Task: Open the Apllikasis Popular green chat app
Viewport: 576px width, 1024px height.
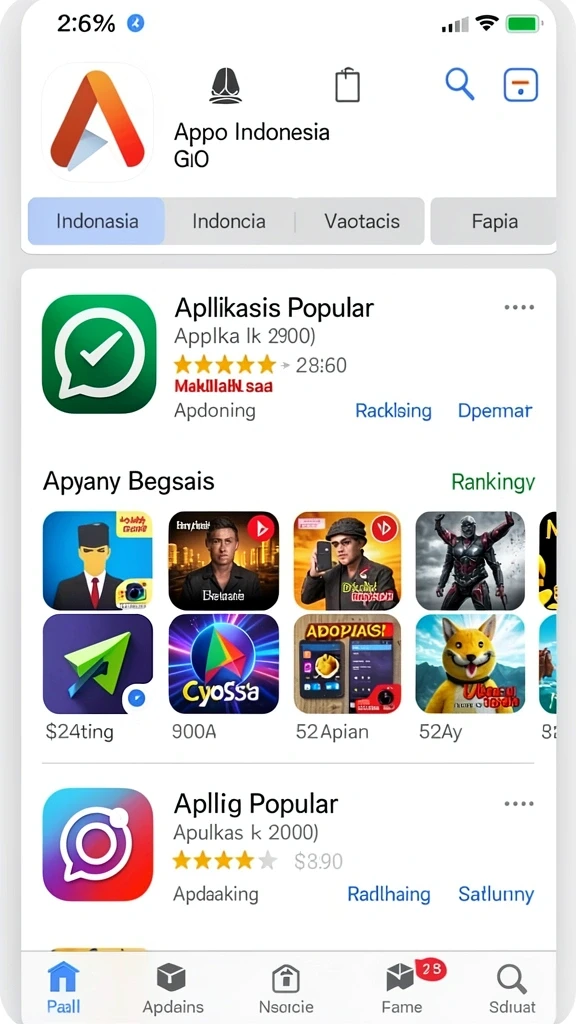Action: tap(99, 353)
